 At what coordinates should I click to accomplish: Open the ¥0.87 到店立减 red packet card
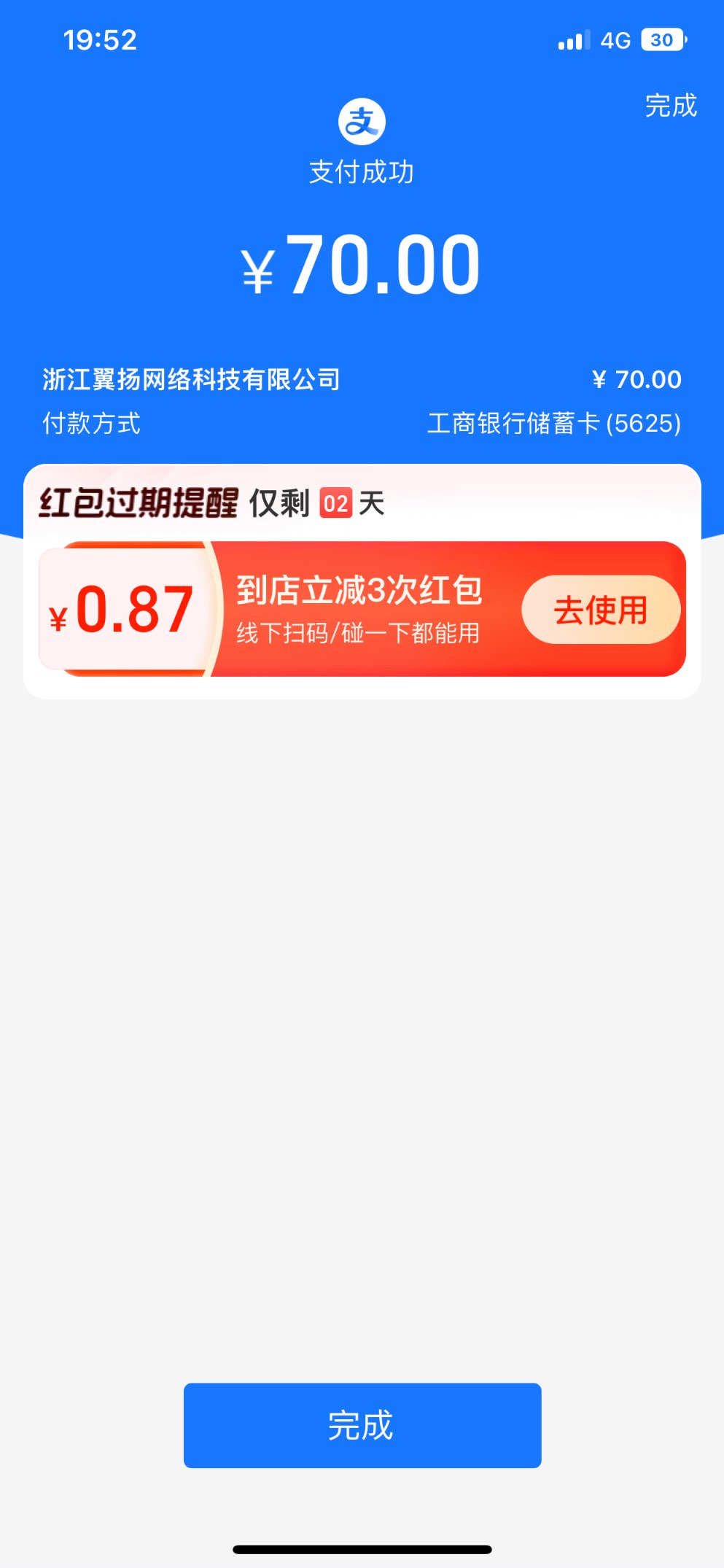pyautogui.click(x=357, y=610)
